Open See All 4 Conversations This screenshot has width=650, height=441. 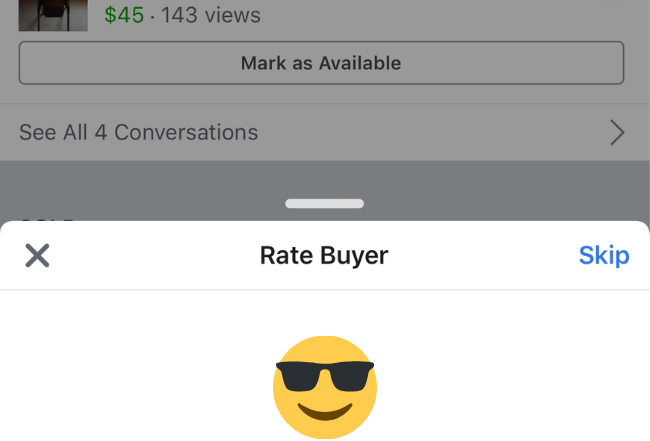(x=322, y=132)
